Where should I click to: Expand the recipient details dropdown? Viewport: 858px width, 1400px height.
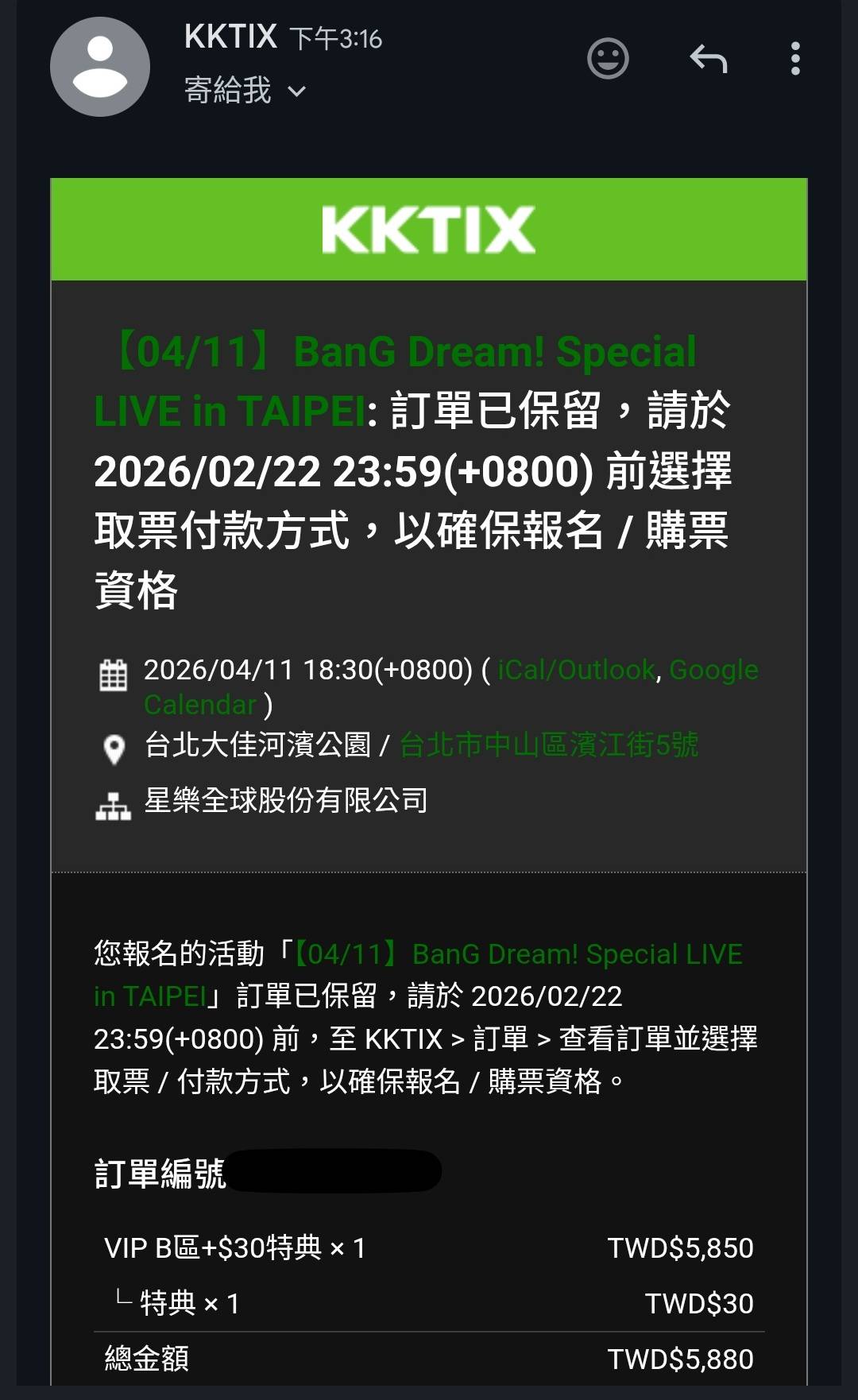[x=296, y=91]
